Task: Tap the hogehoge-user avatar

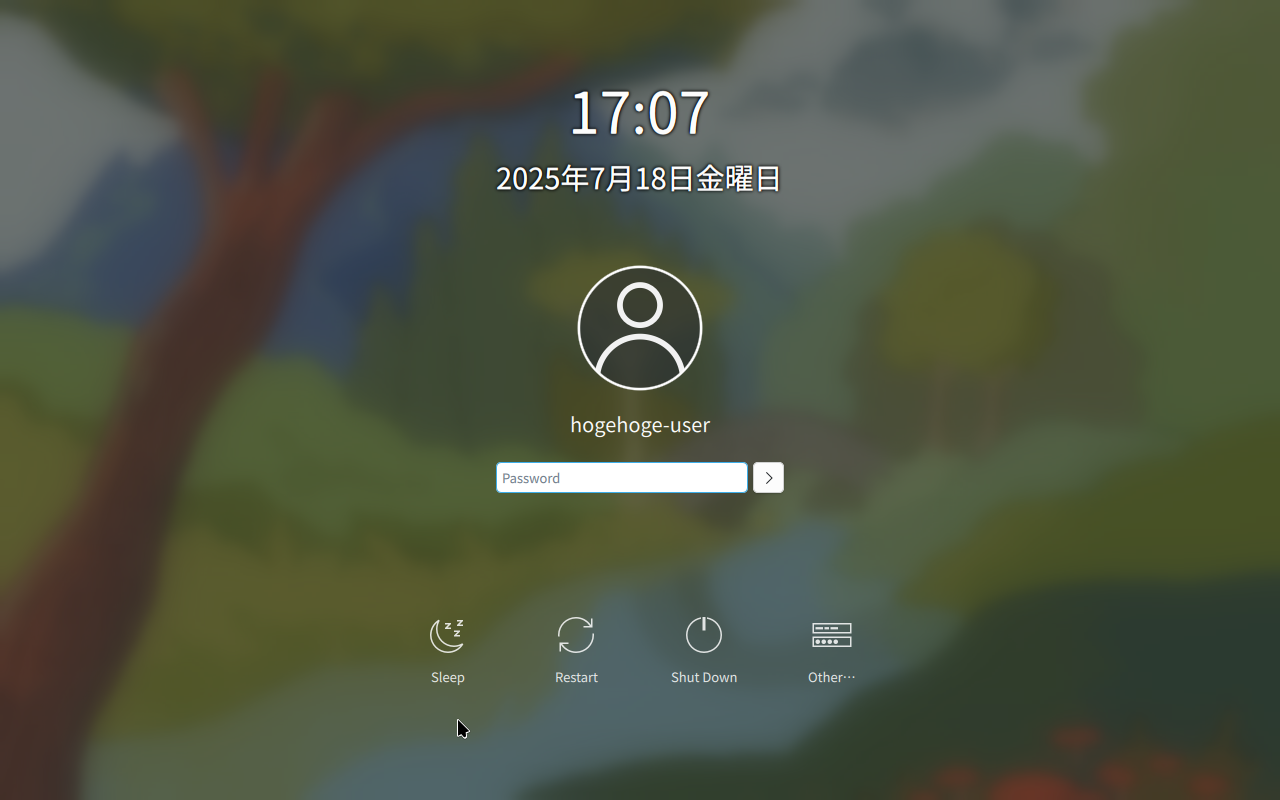Action: pyautogui.click(x=640, y=328)
